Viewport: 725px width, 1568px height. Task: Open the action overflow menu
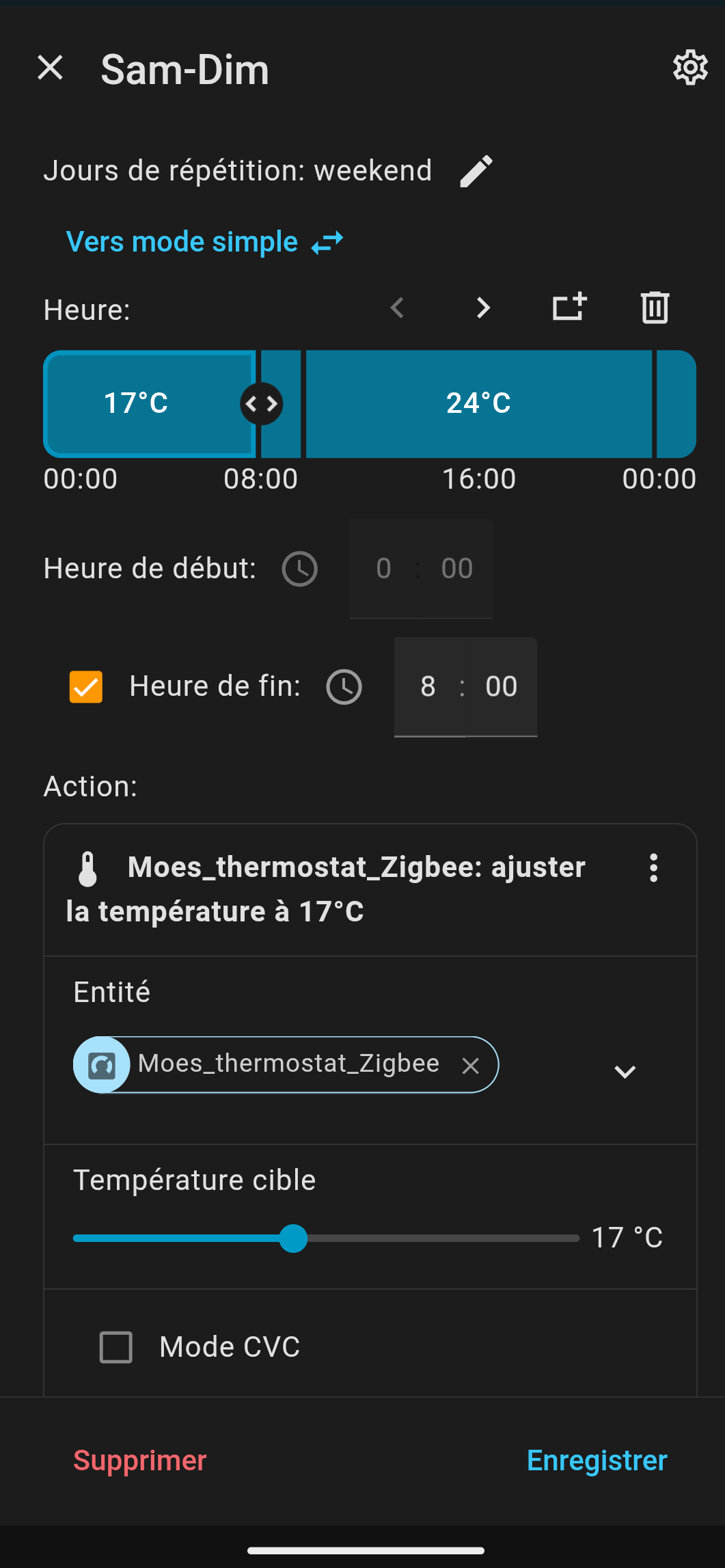pos(654,868)
